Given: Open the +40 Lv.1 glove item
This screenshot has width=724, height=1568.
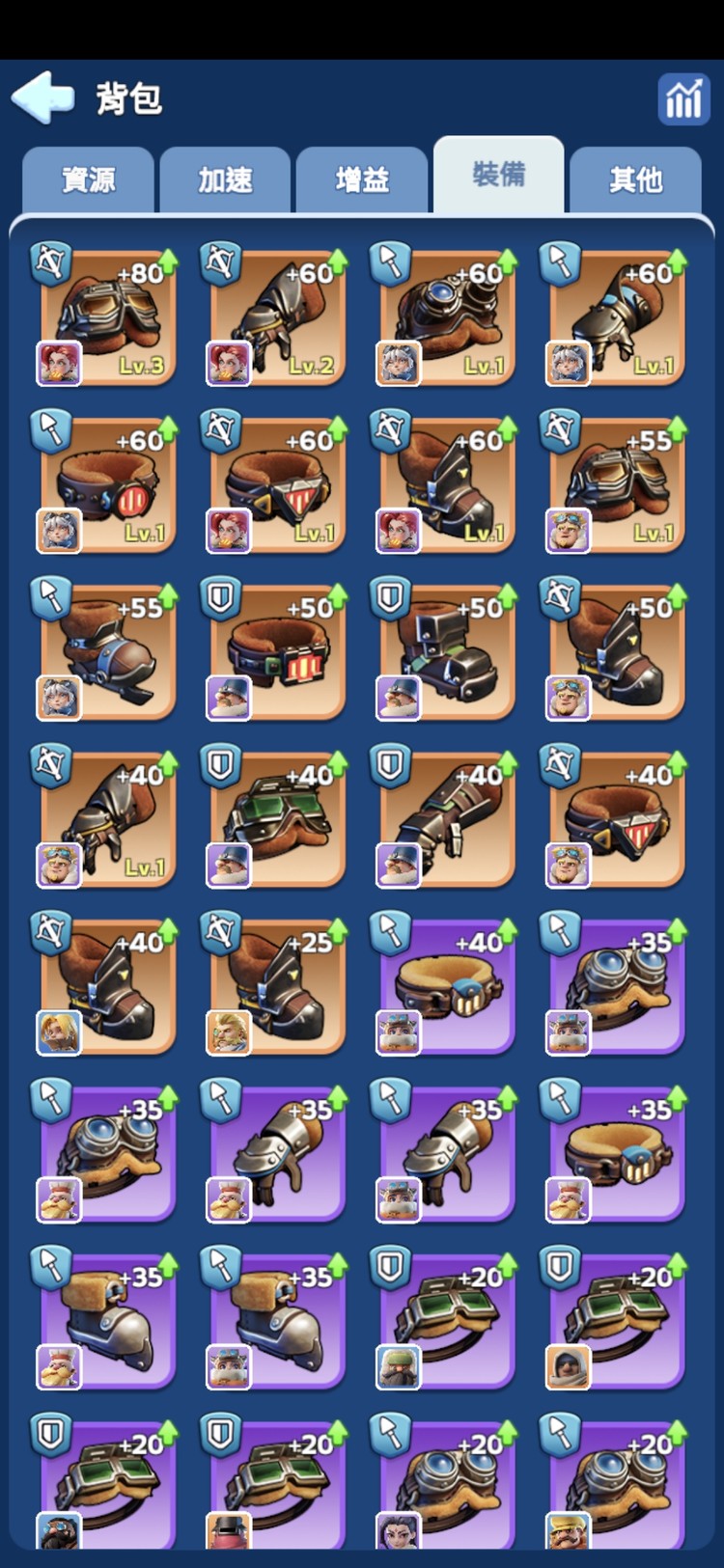Looking at the screenshot, I should point(108,819).
